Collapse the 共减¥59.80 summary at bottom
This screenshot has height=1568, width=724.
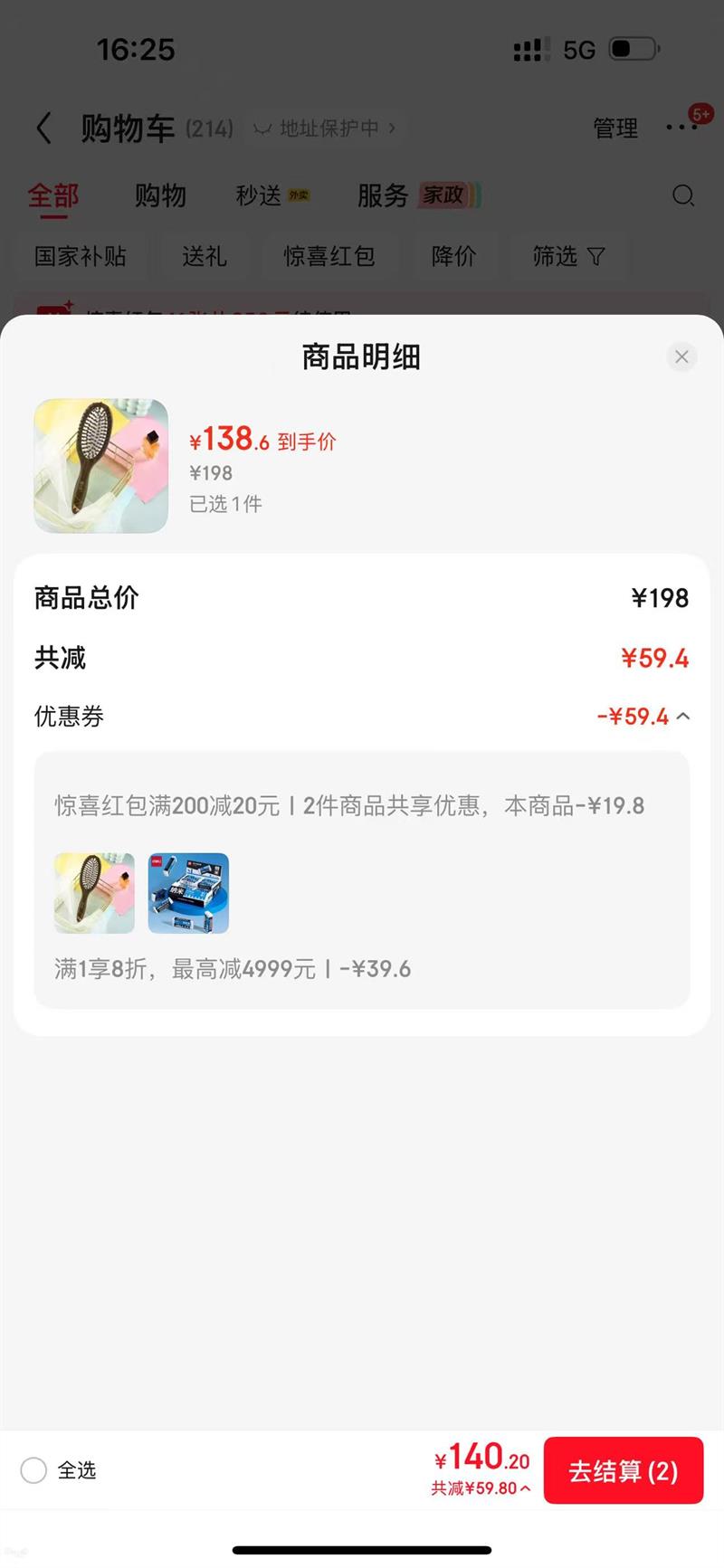pyautogui.click(x=481, y=1488)
